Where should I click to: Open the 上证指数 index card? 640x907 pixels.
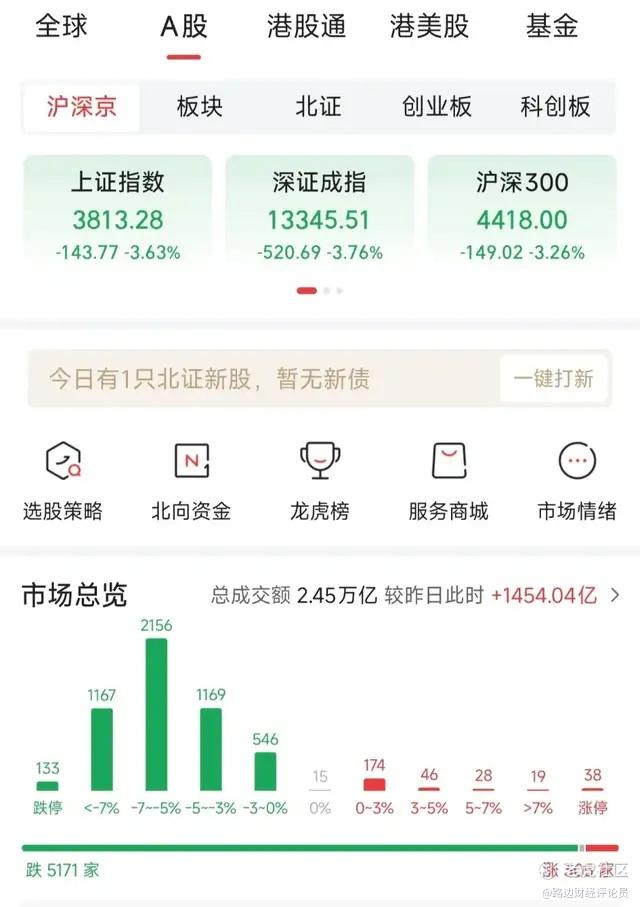(x=117, y=213)
